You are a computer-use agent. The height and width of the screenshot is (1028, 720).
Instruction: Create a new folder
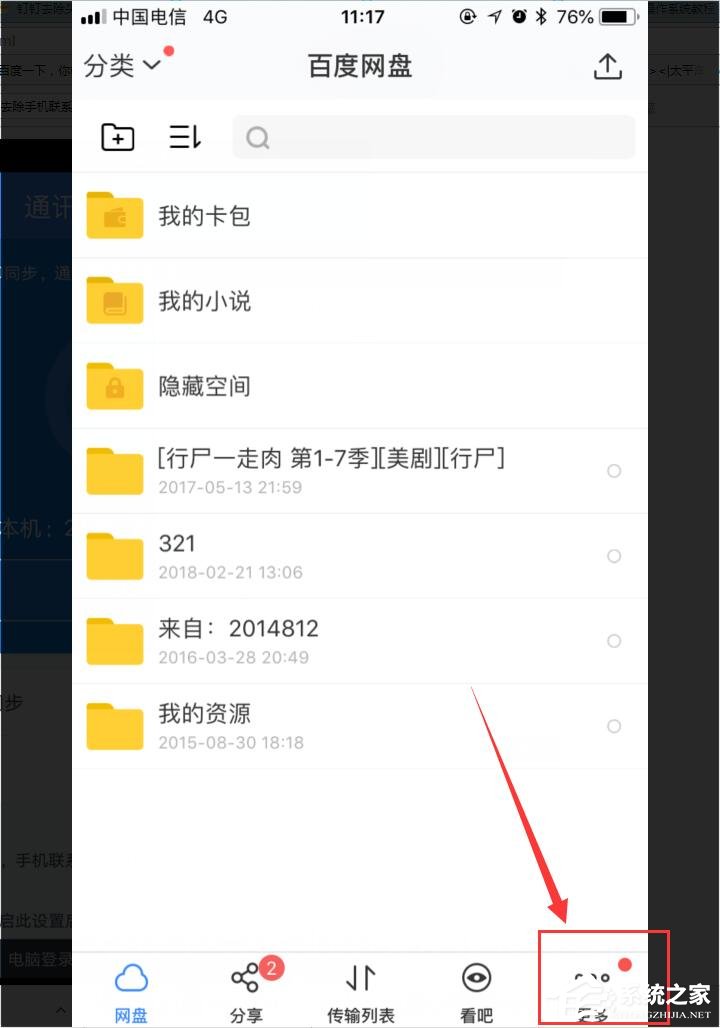pos(118,137)
